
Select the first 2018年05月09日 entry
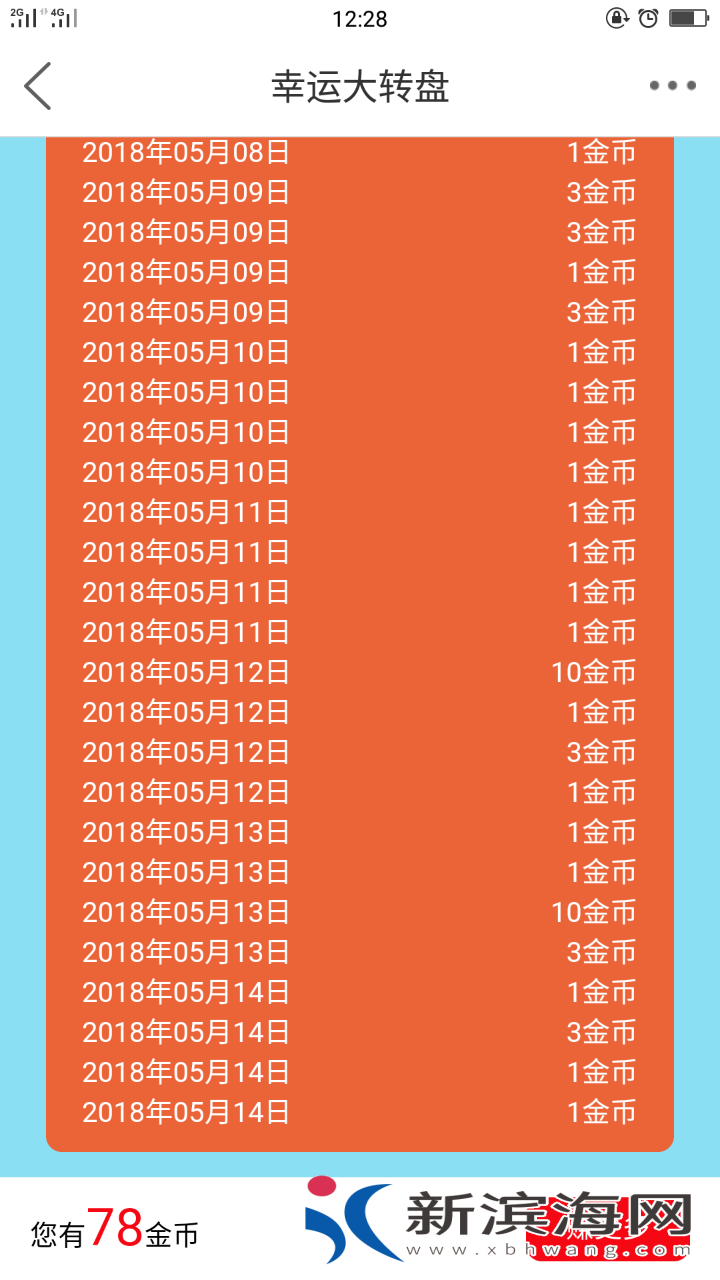[x=360, y=192]
